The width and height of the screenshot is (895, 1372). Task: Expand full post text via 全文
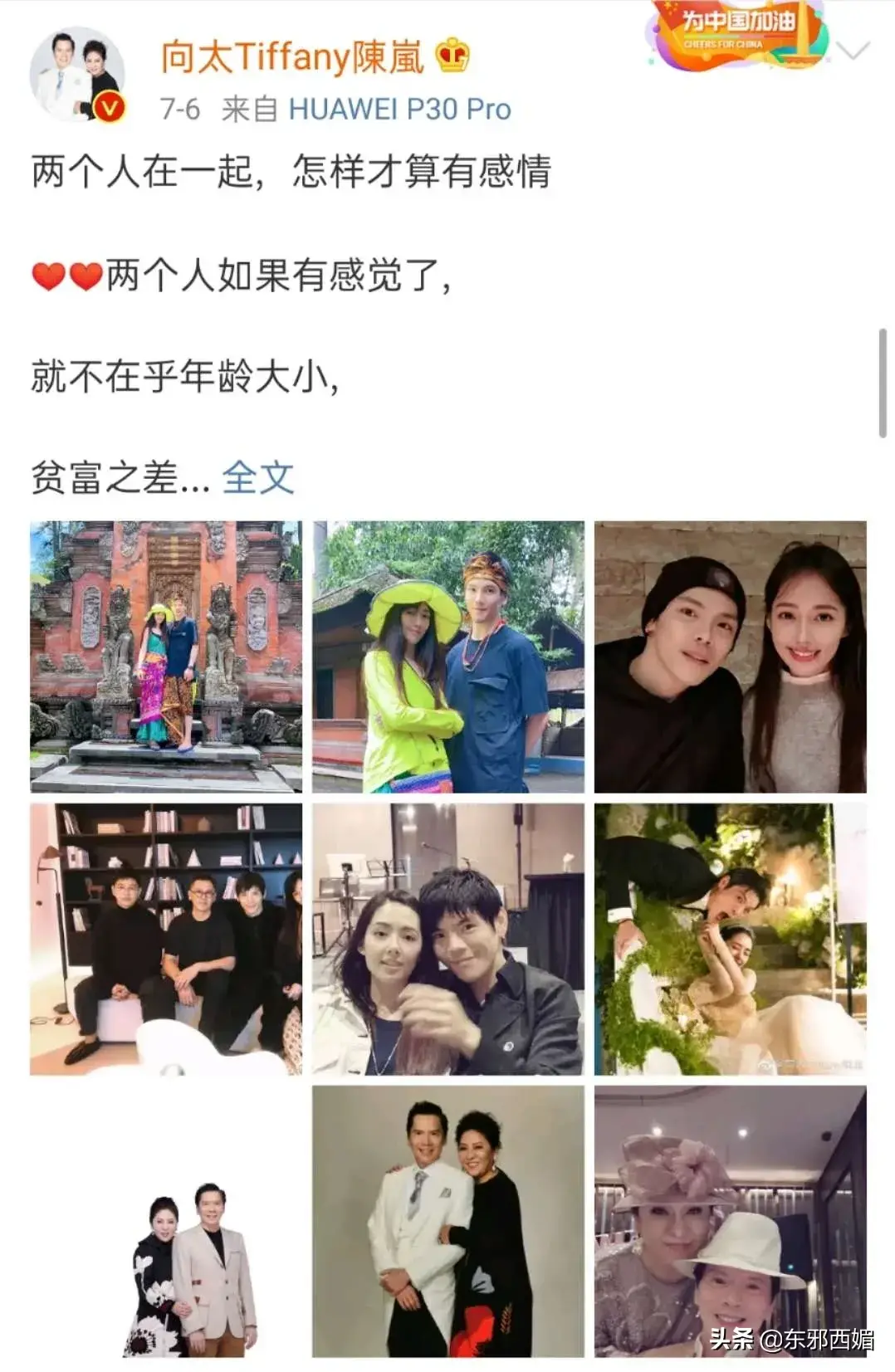coord(257,478)
